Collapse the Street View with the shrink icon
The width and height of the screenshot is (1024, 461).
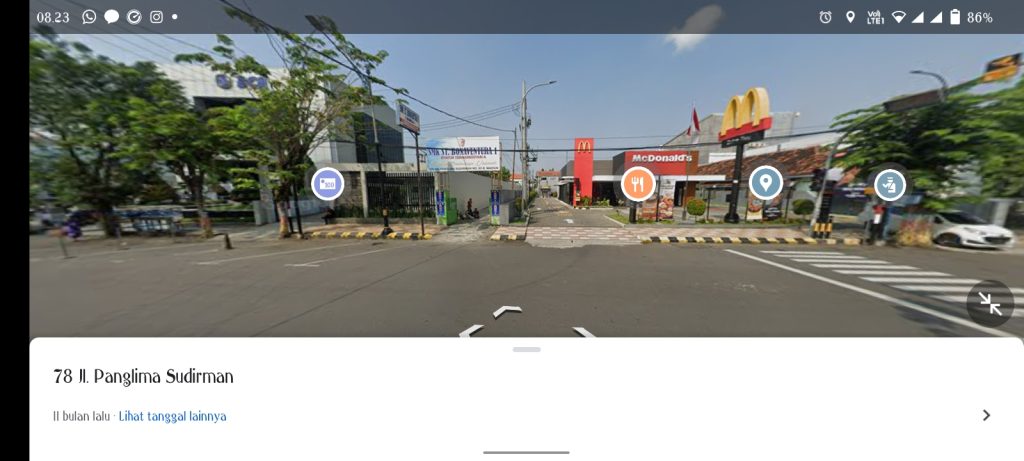tap(990, 303)
